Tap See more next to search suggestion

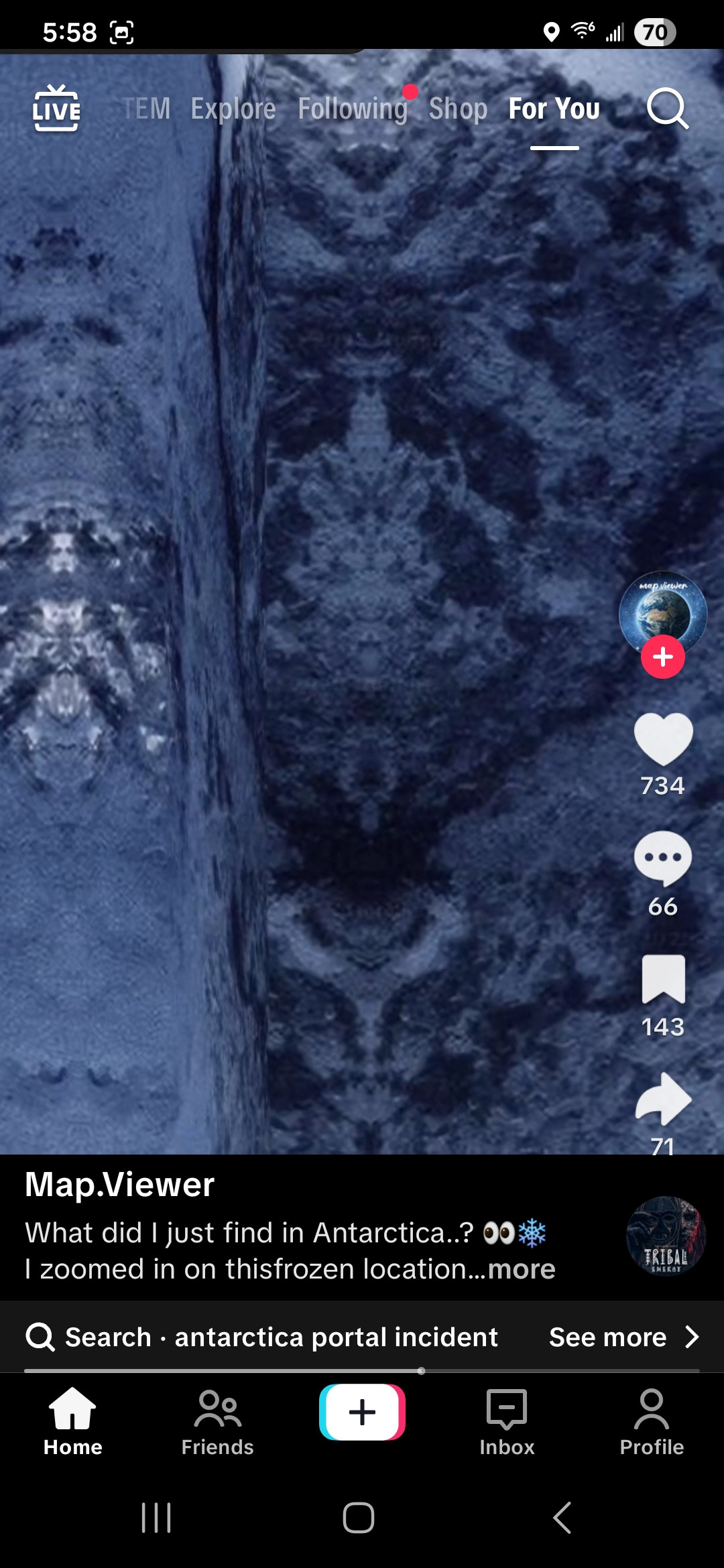click(623, 1337)
